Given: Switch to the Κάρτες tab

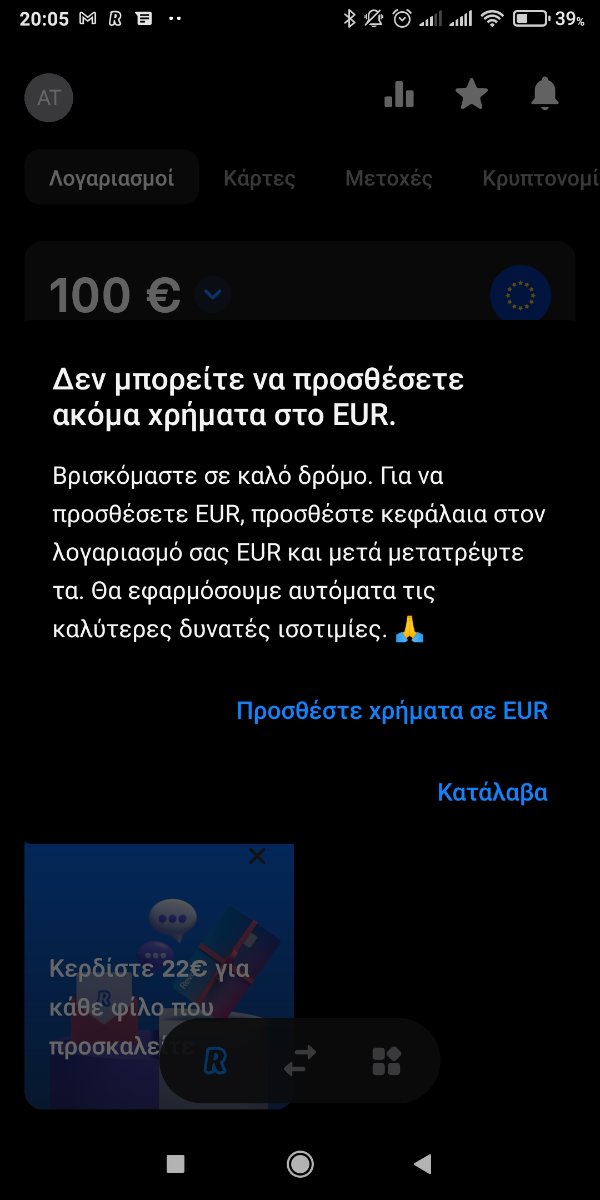Looking at the screenshot, I should [x=259, y=179].
